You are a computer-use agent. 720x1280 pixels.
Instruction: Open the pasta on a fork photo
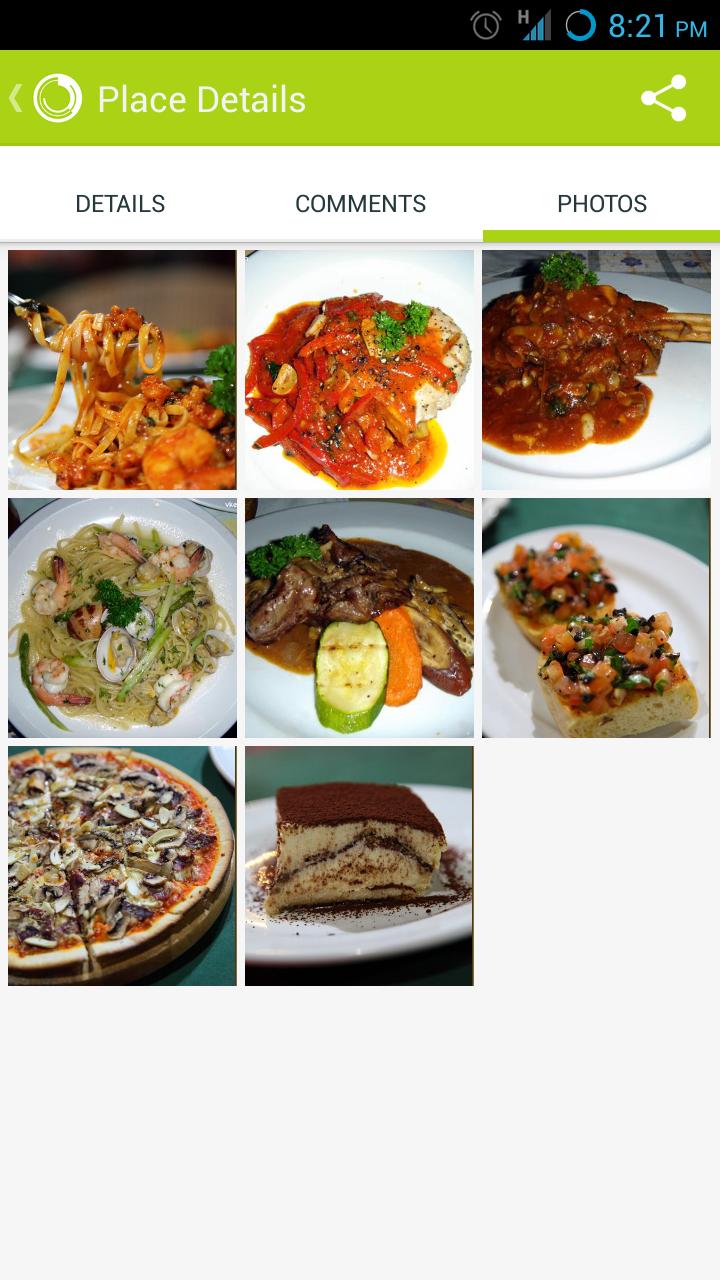coord(122,370)
